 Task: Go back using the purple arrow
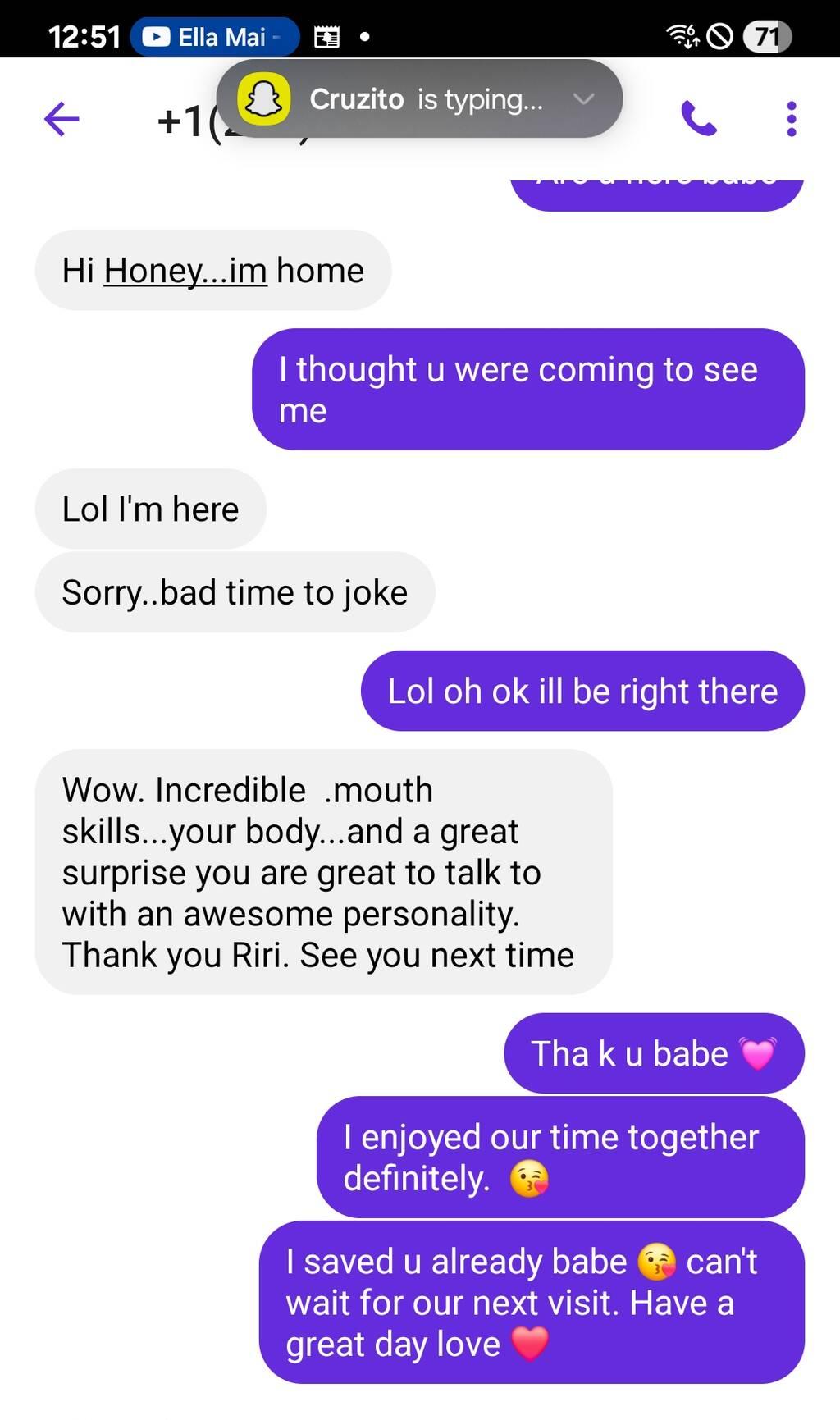[62, 119]
